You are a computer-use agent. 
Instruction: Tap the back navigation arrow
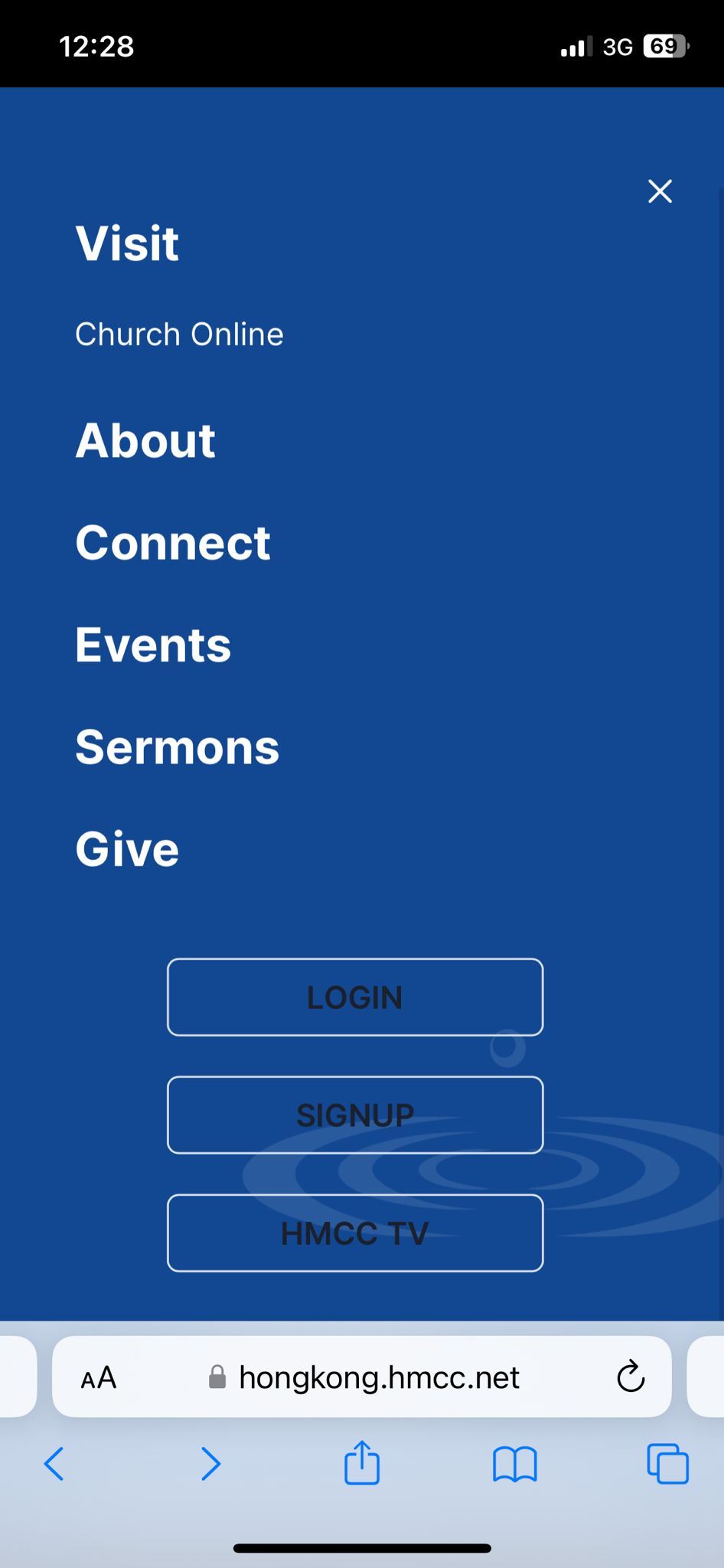click(54, 1464)
